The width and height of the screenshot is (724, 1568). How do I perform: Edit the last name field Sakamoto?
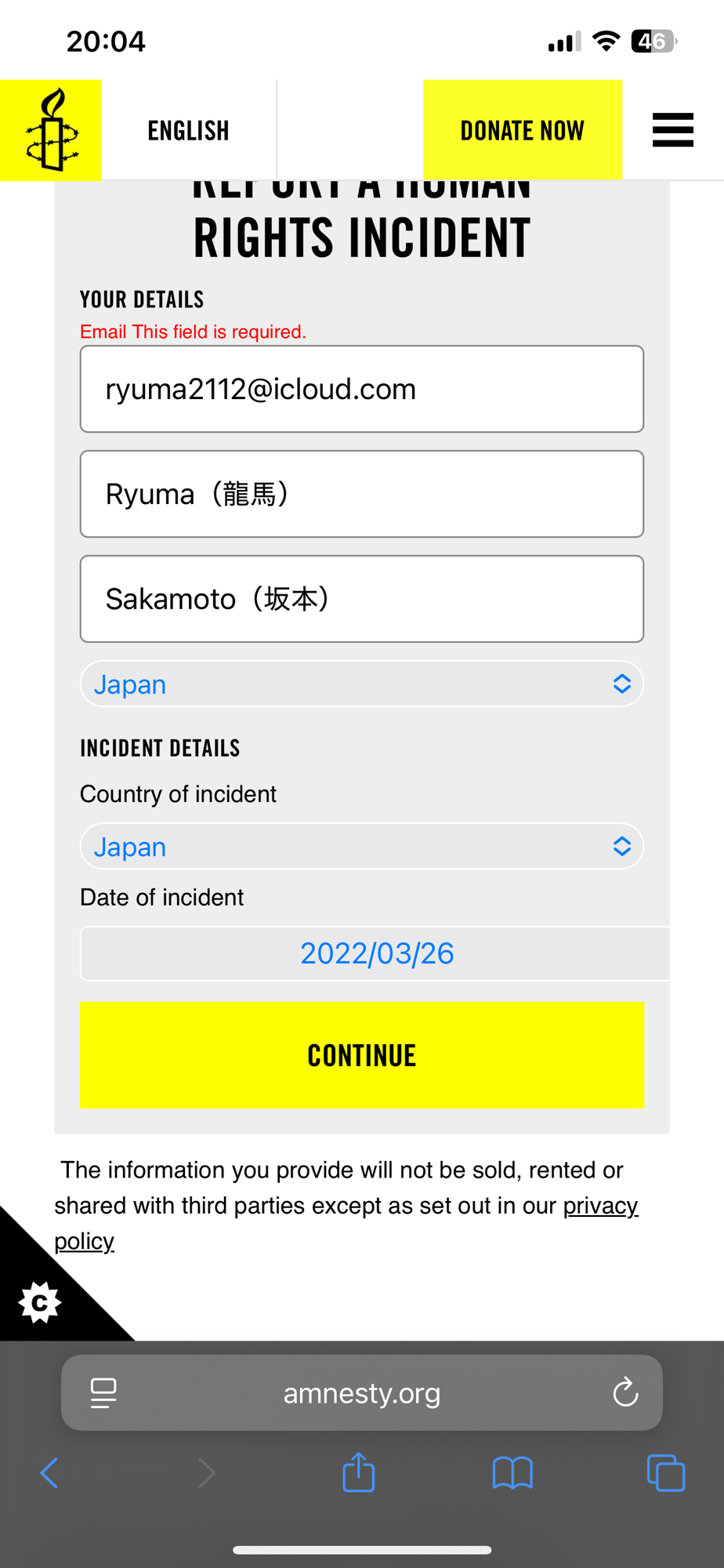361,599
